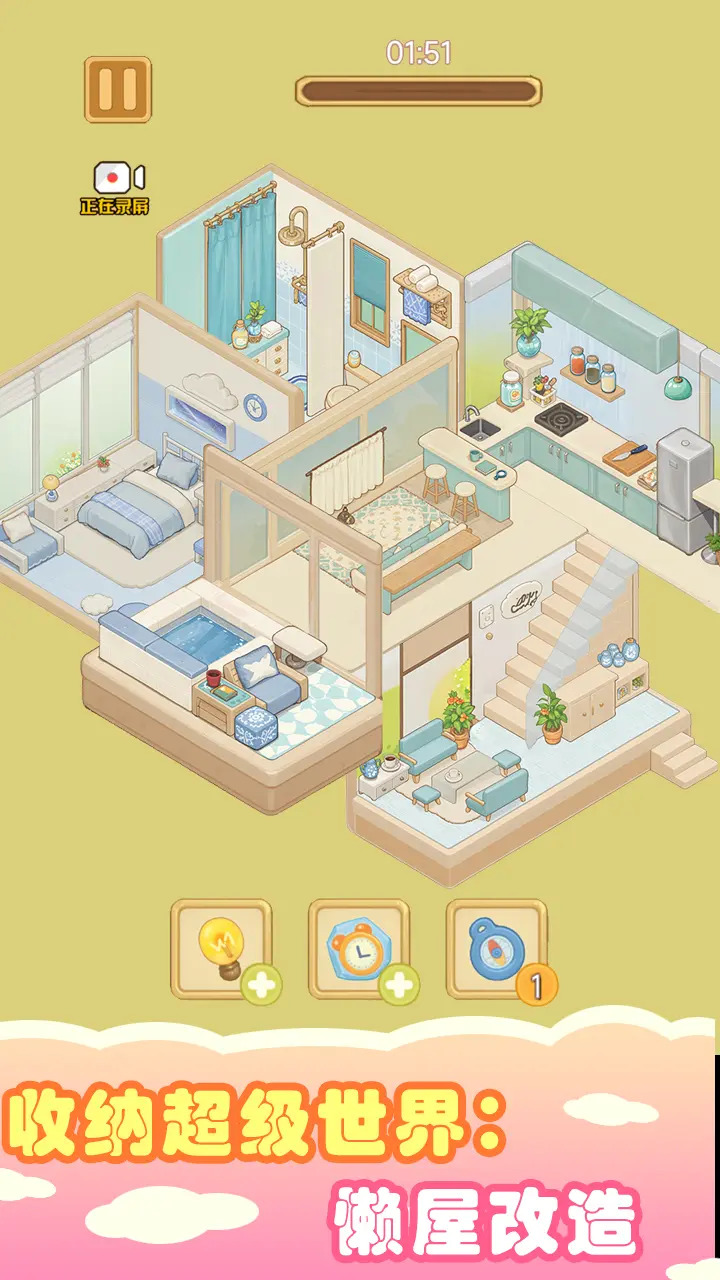Add extra time with the alarm clock
This screenshot has height=1280, width=720.
pos(359,947)
